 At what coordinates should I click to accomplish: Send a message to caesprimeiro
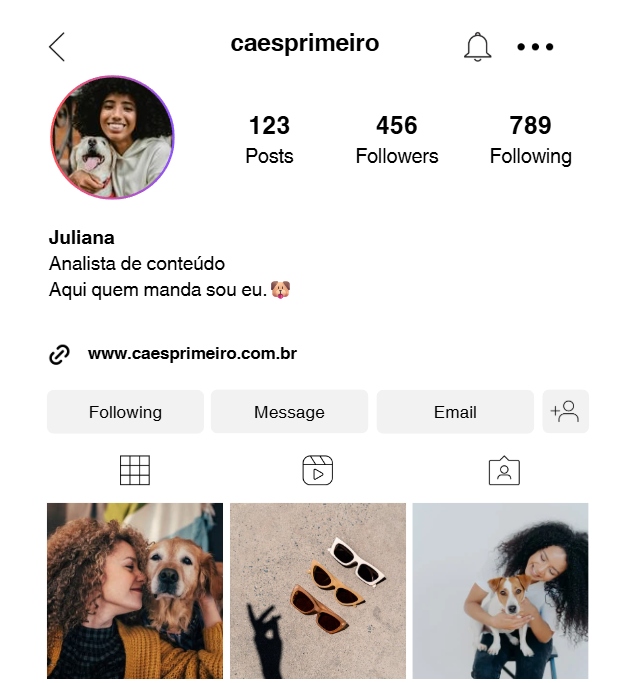[289, 412]
